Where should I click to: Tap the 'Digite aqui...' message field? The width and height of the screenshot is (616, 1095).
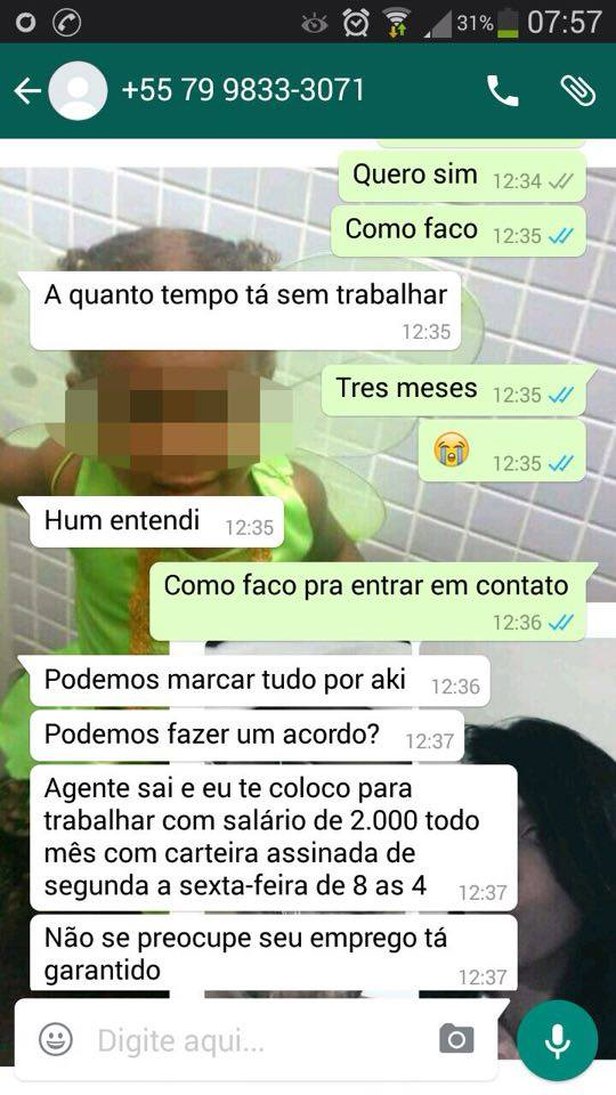coord(250,1041)
